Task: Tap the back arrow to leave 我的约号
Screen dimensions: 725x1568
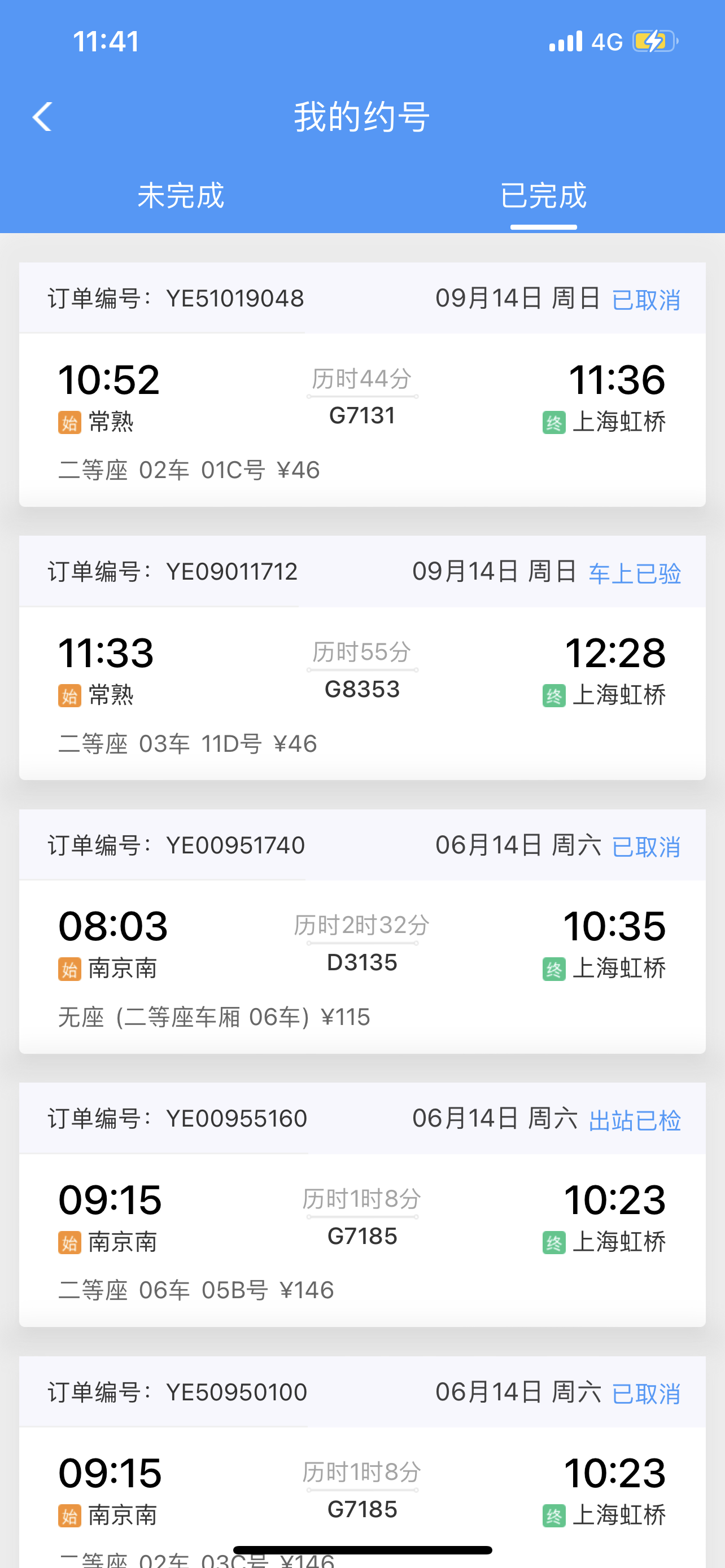Action: point(41,117)
